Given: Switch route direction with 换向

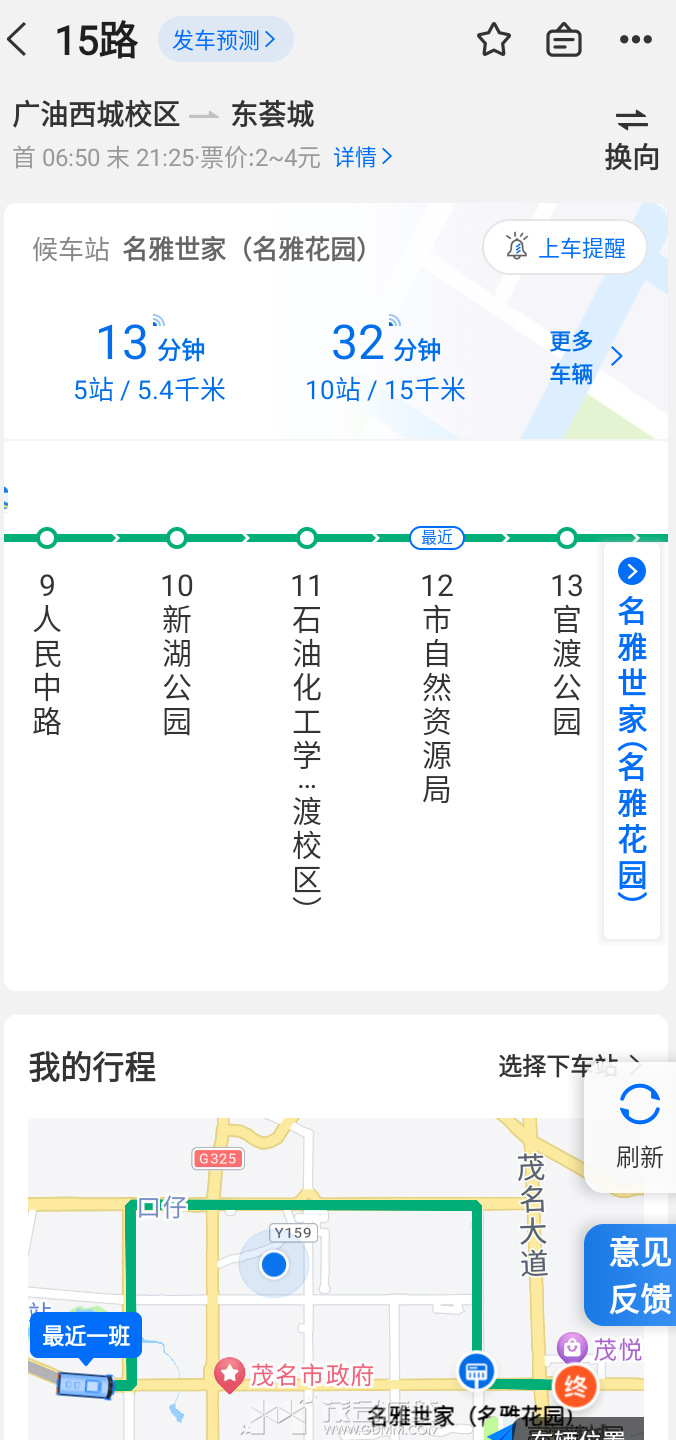Looking at the screenshot, I should tap(632, 138).
